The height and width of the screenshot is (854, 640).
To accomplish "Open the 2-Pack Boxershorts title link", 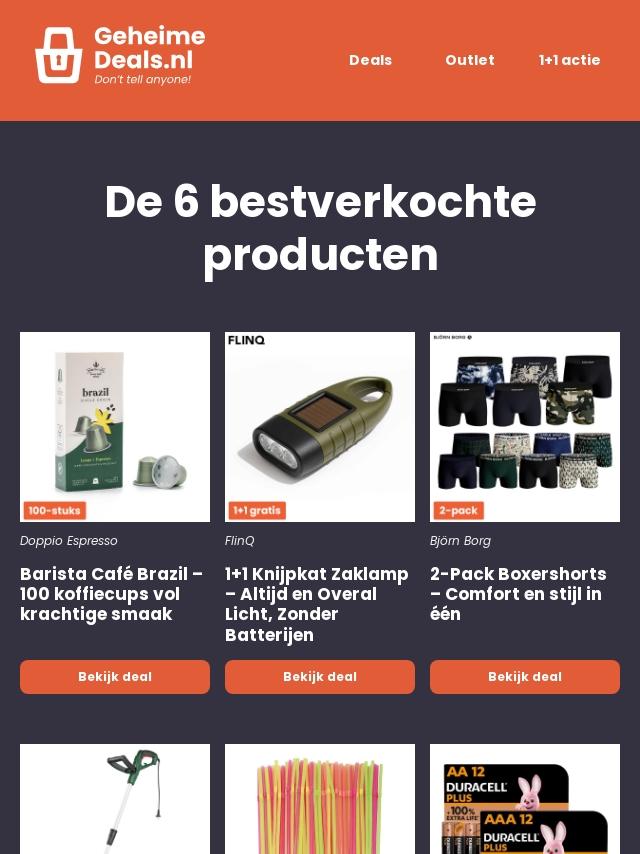I will (x=518, y=594).
